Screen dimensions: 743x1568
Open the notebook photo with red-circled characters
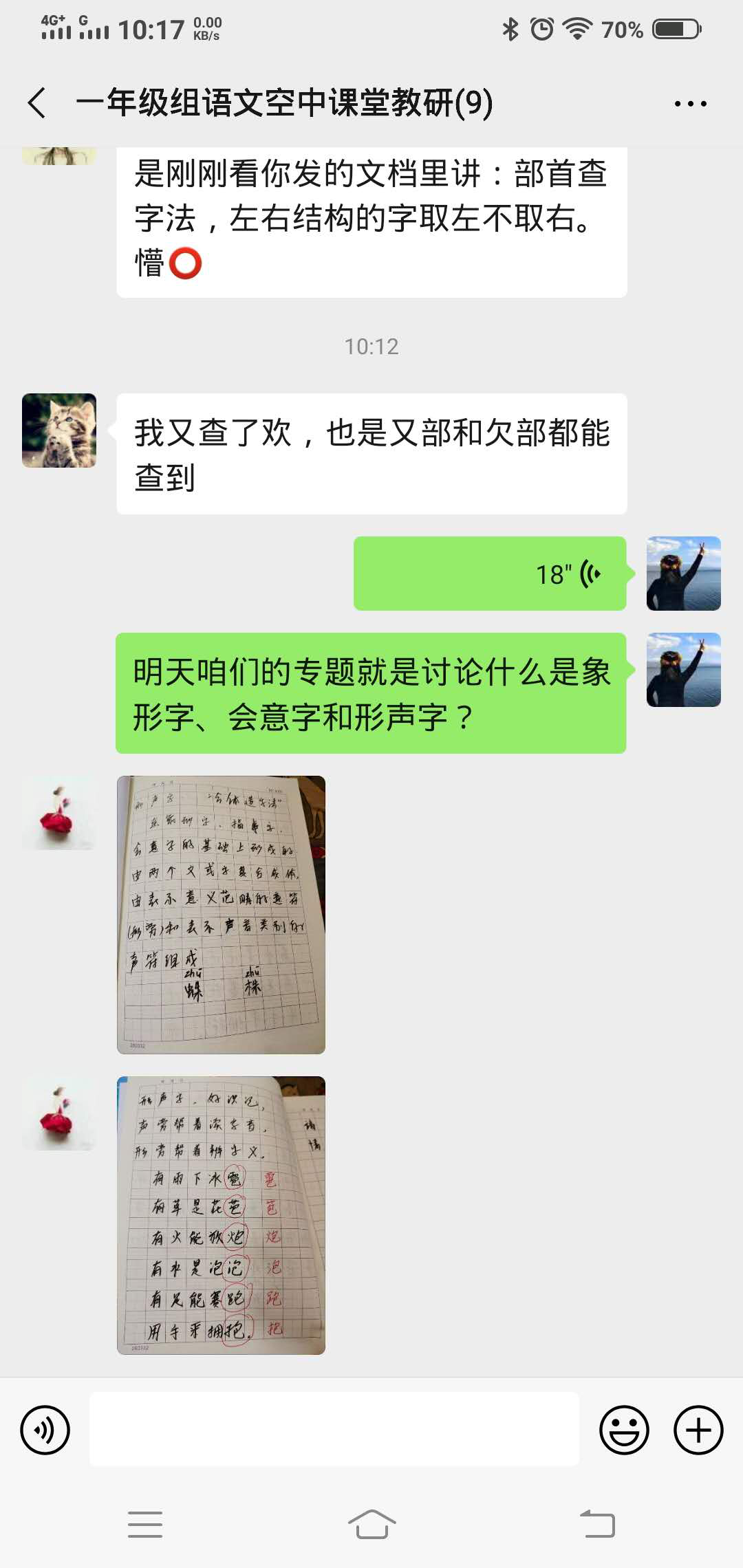(221, 1215)
